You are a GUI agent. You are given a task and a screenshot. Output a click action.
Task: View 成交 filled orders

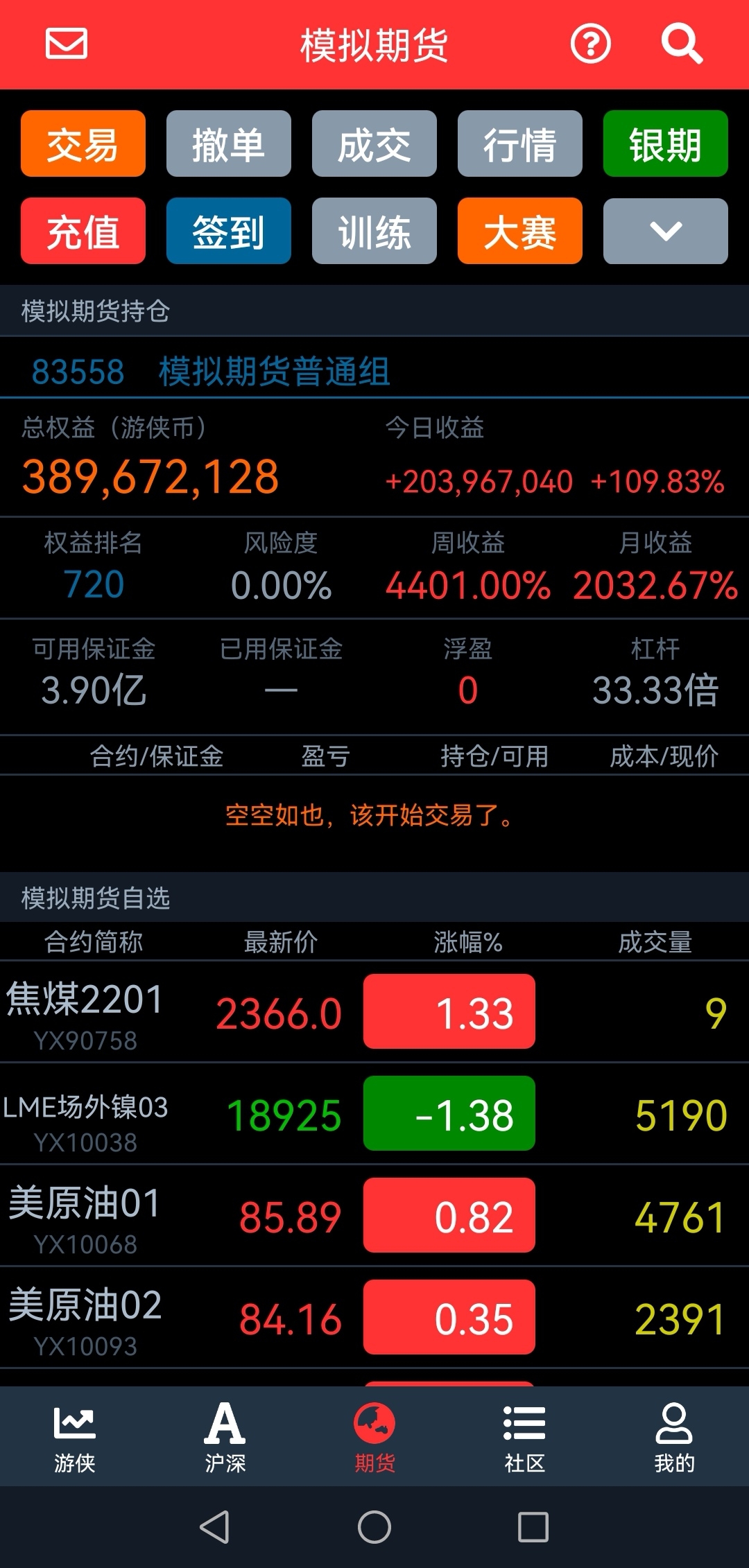coord(374,143)
